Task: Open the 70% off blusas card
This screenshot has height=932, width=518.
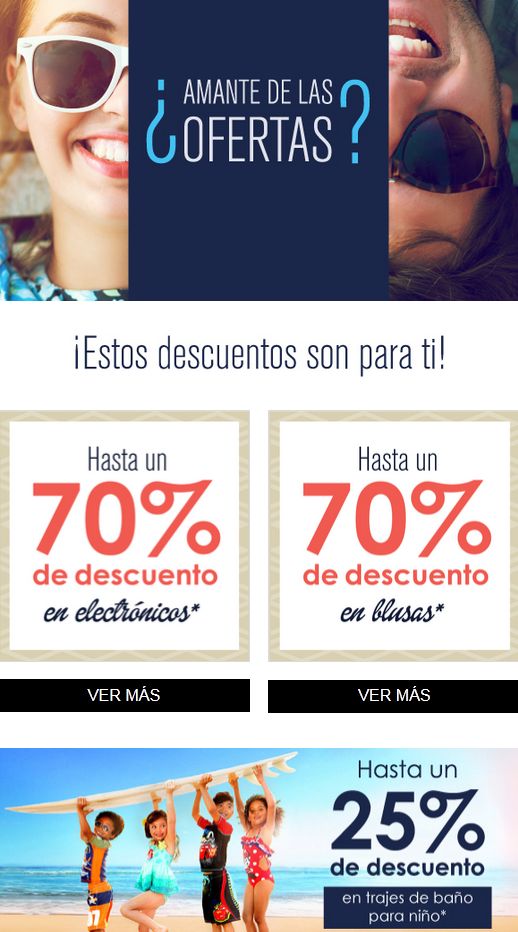Action: (393, 536)
